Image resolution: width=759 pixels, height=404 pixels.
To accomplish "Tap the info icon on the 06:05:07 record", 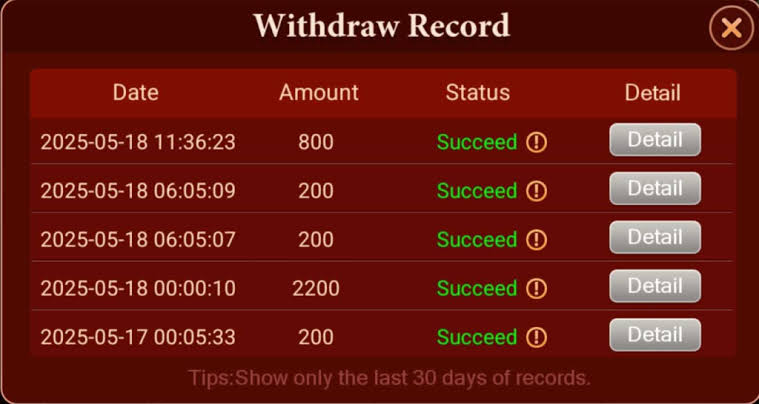I will pos(537,240).
